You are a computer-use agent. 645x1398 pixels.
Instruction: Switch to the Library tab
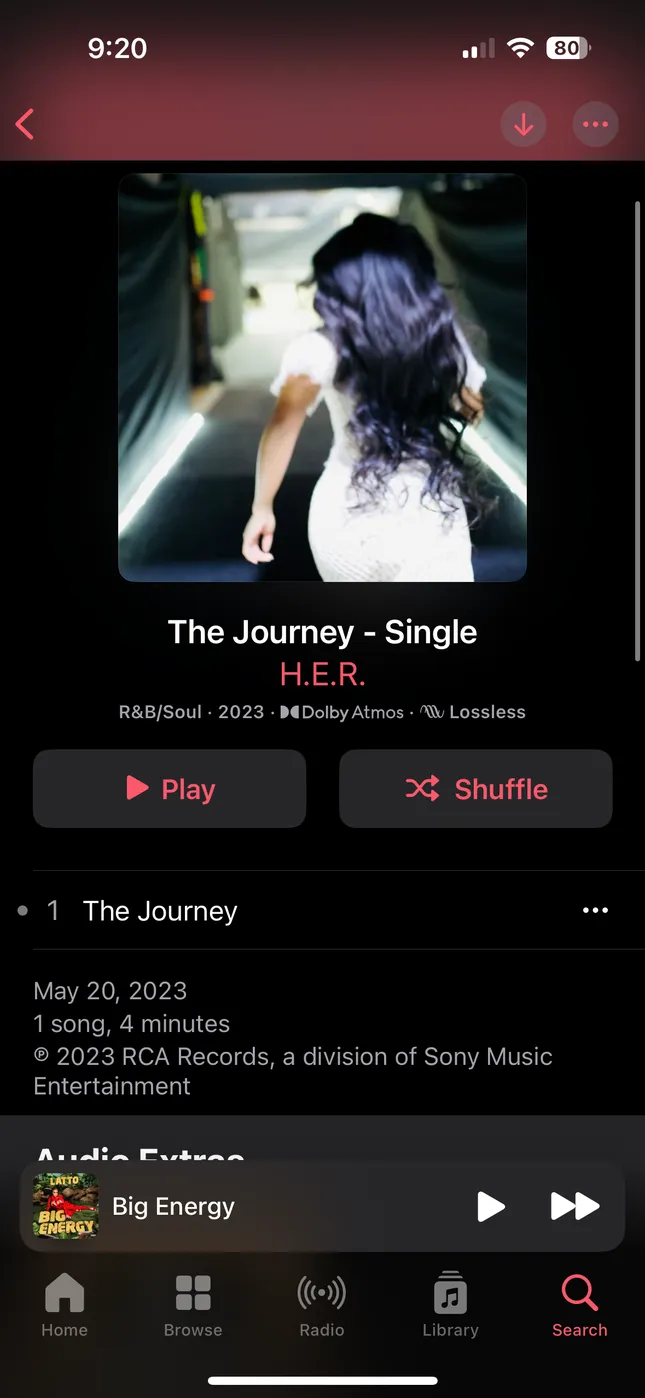click(x=450, y=1305)
